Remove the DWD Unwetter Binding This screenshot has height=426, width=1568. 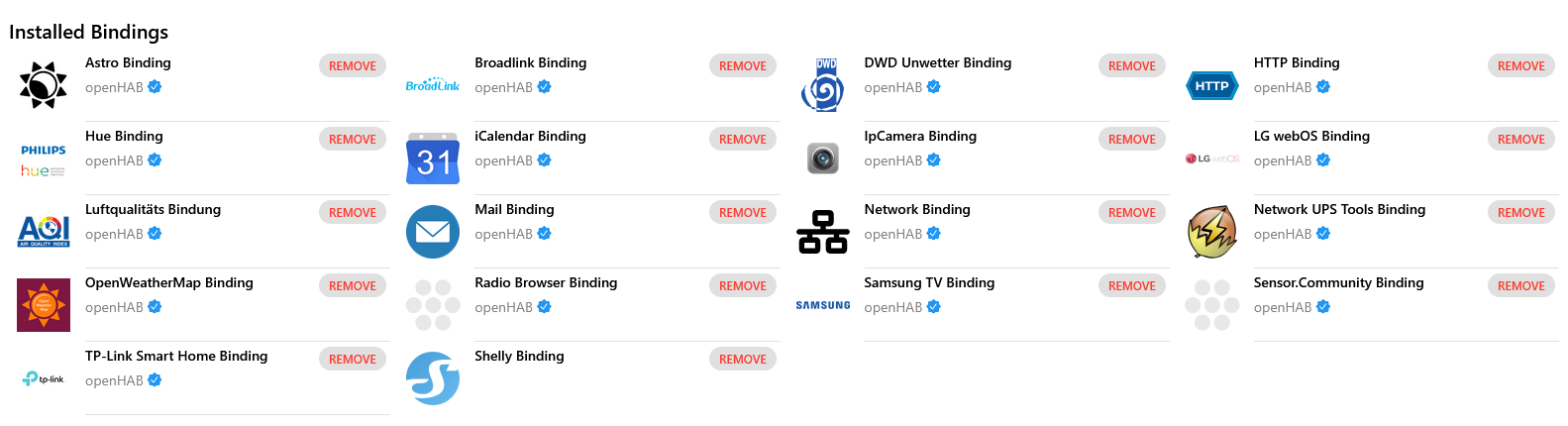pos(1131,66)
